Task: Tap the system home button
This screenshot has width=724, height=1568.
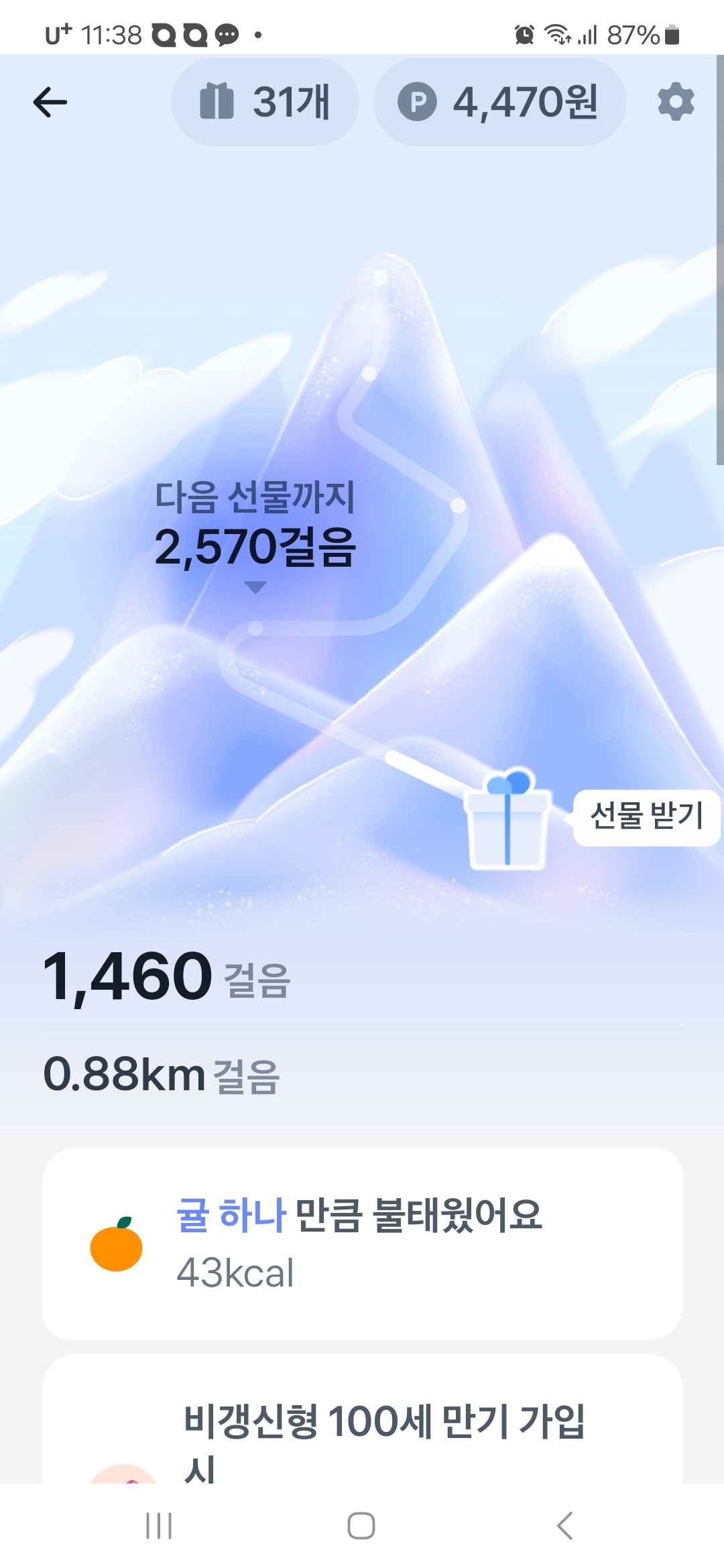Action: tap(361, 1526)
